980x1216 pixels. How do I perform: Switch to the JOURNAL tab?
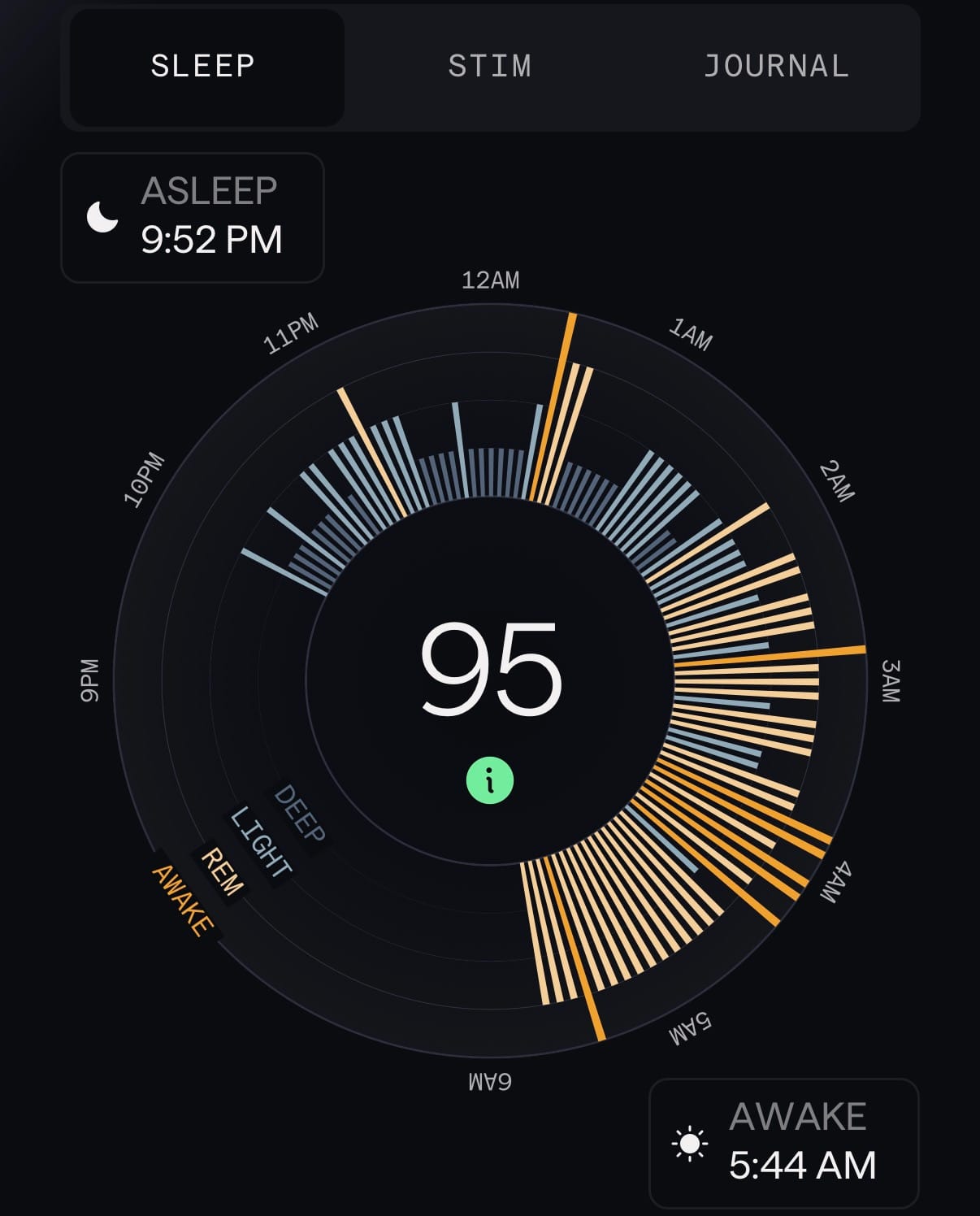coord(776,67)
